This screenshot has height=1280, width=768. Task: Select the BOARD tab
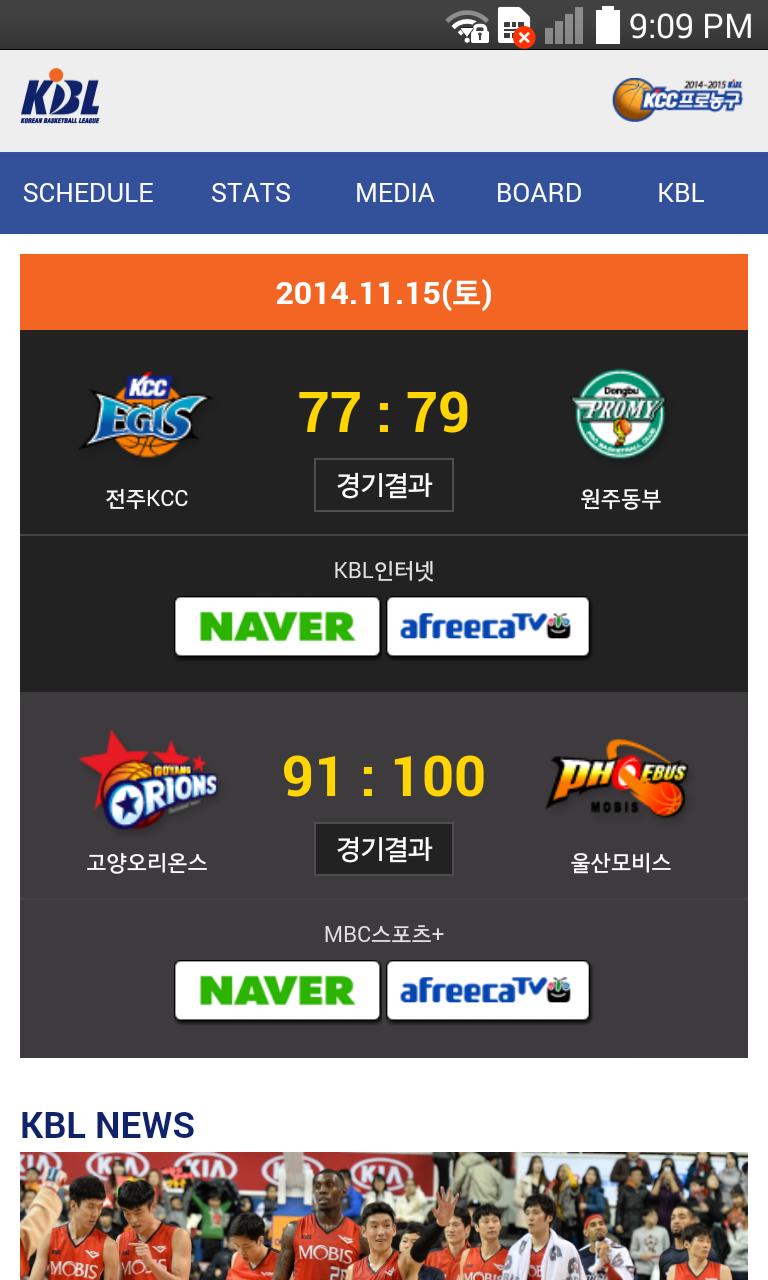pyautogui.click(x=538, y=193)
